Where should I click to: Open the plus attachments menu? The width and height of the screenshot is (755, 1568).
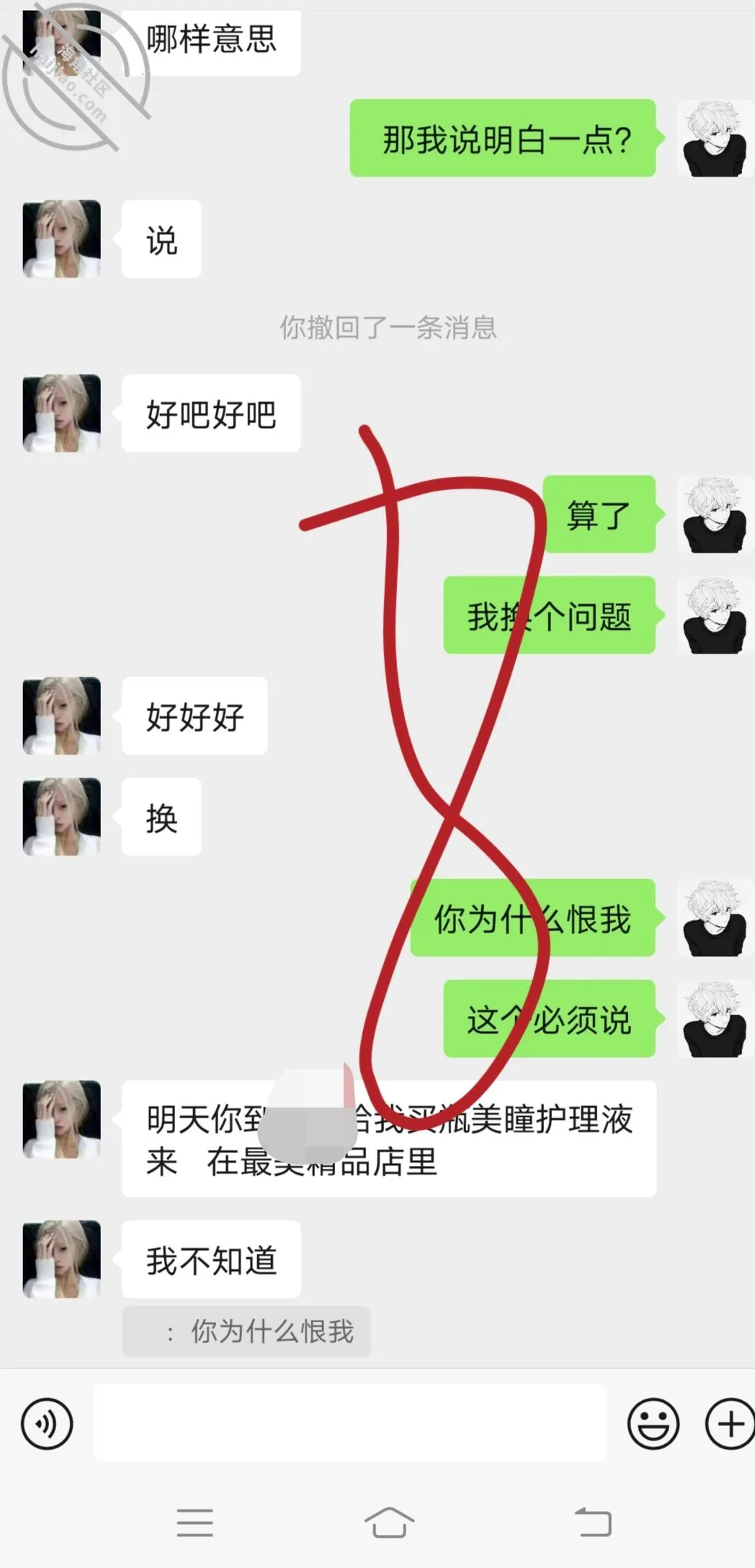[x=730, y=1423]
